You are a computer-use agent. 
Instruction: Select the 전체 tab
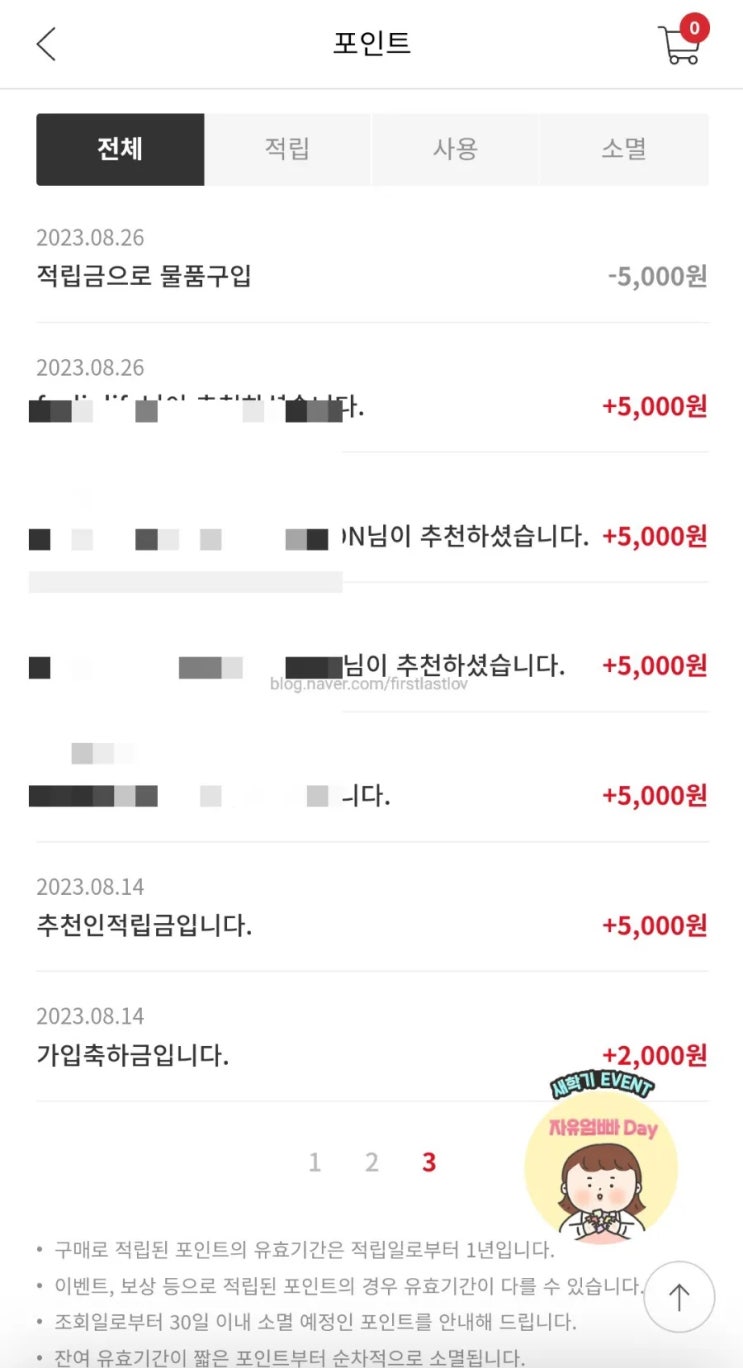120,149
